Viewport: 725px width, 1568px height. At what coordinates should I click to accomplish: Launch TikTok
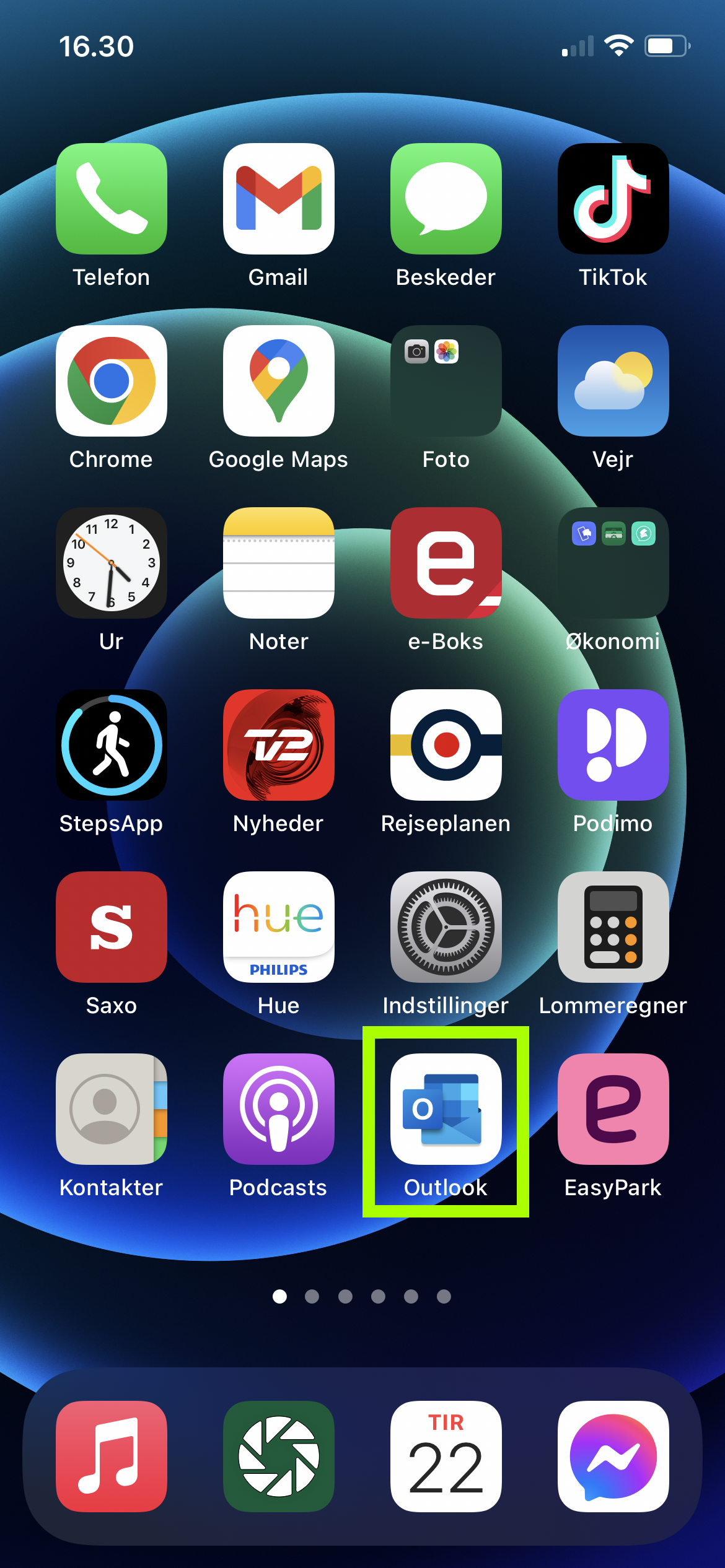coord(613,199)
